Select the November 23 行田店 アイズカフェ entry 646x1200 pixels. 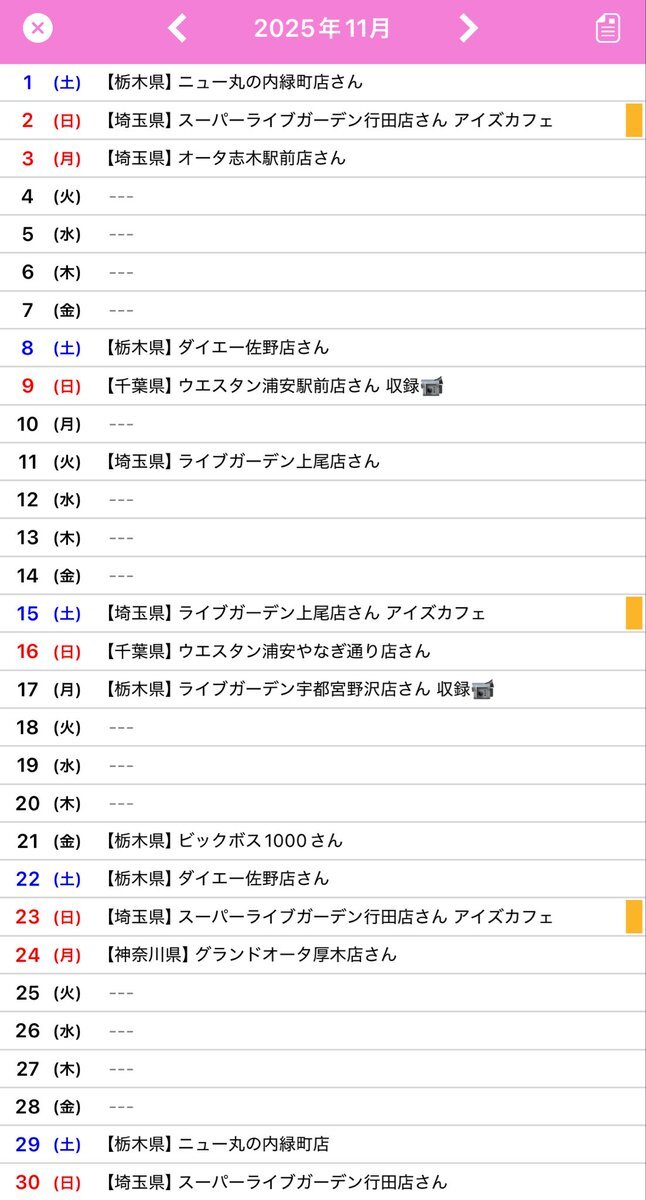(323, 917)
